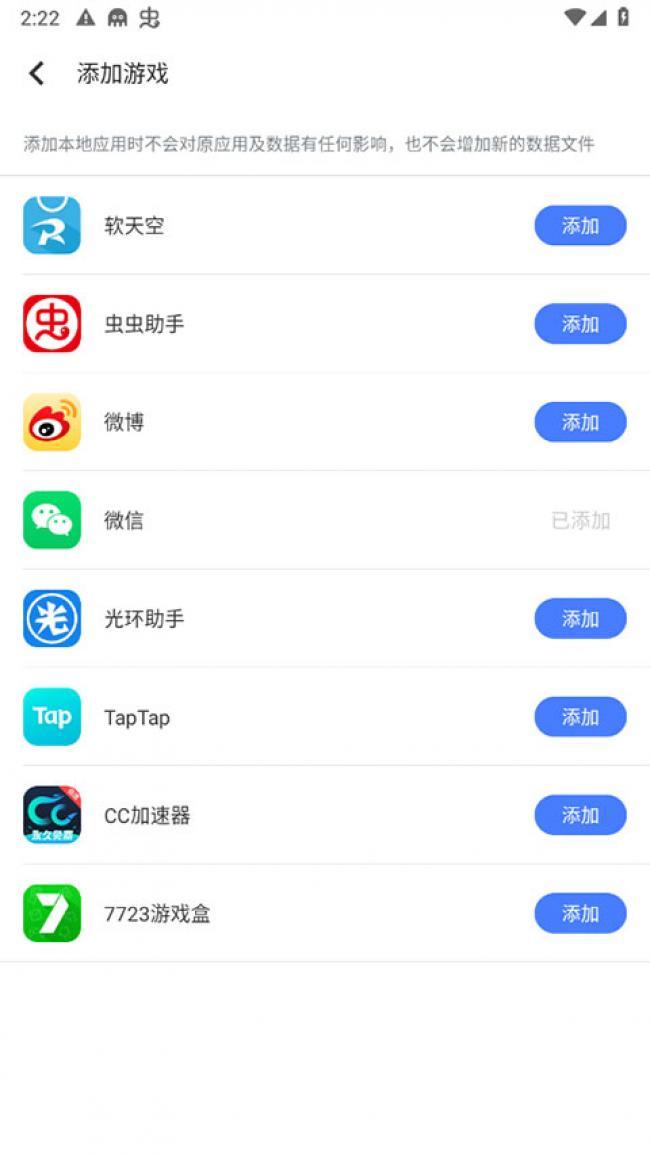Add 微博 to the game list
650x1156 pixels.
pos(580,422)
